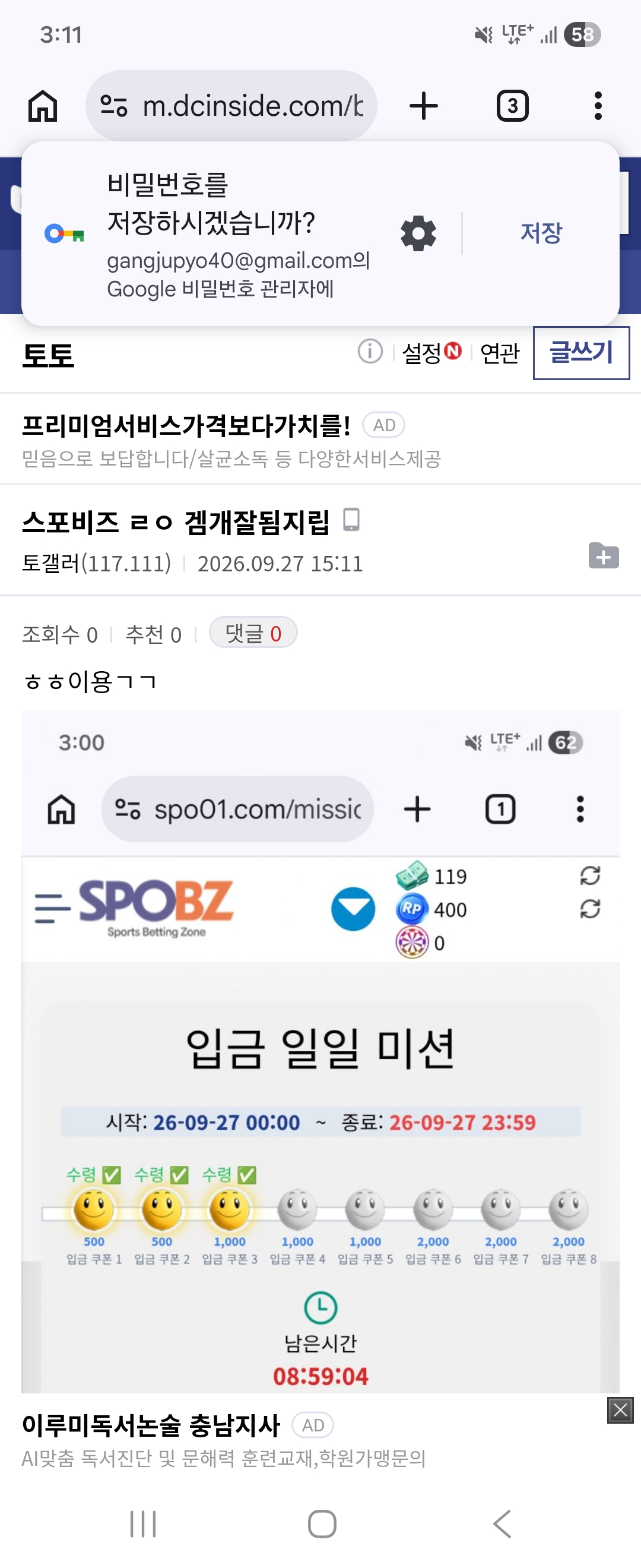The image size is (641, 1568).
Task: Show recent apps
Action: [x=143, y=1524]
